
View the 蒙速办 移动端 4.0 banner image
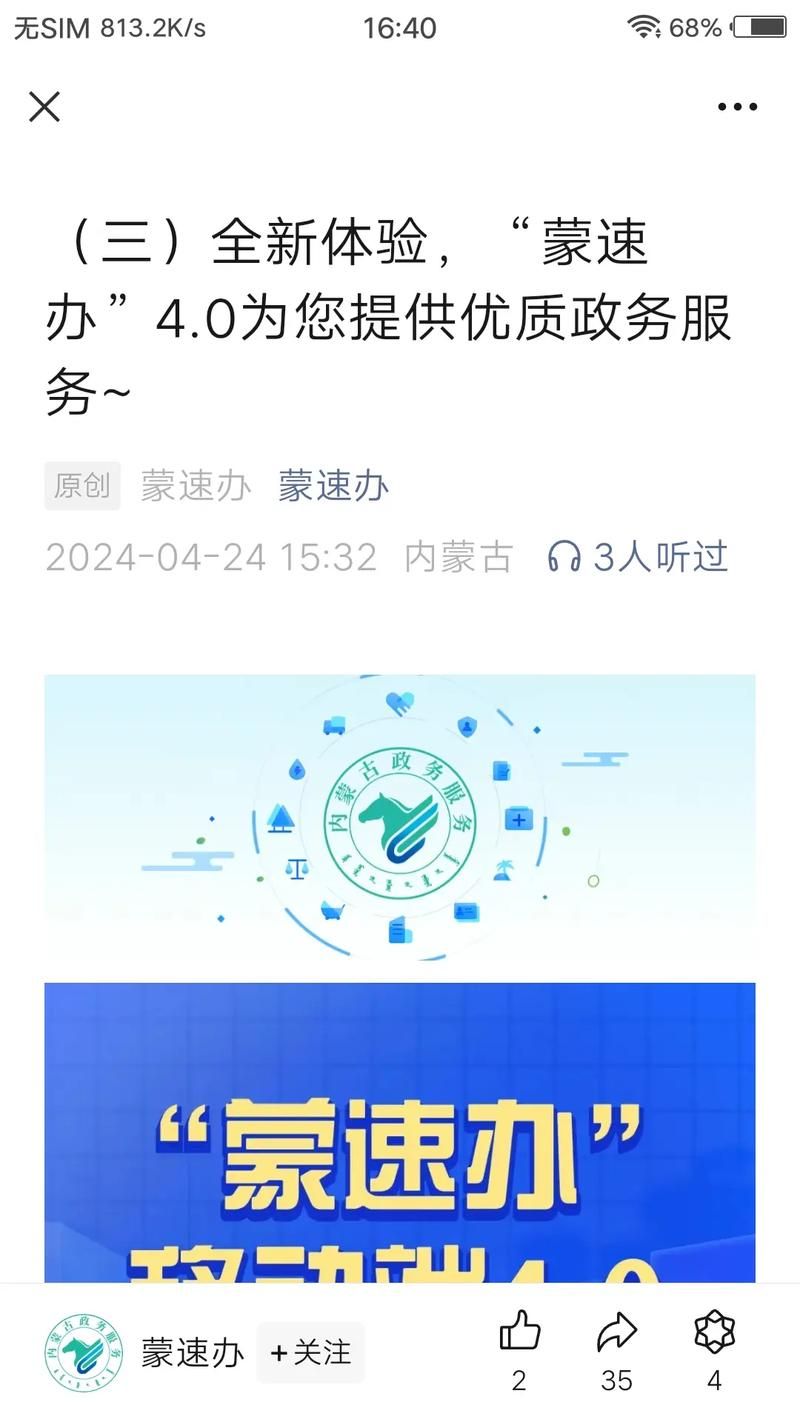400,1130
